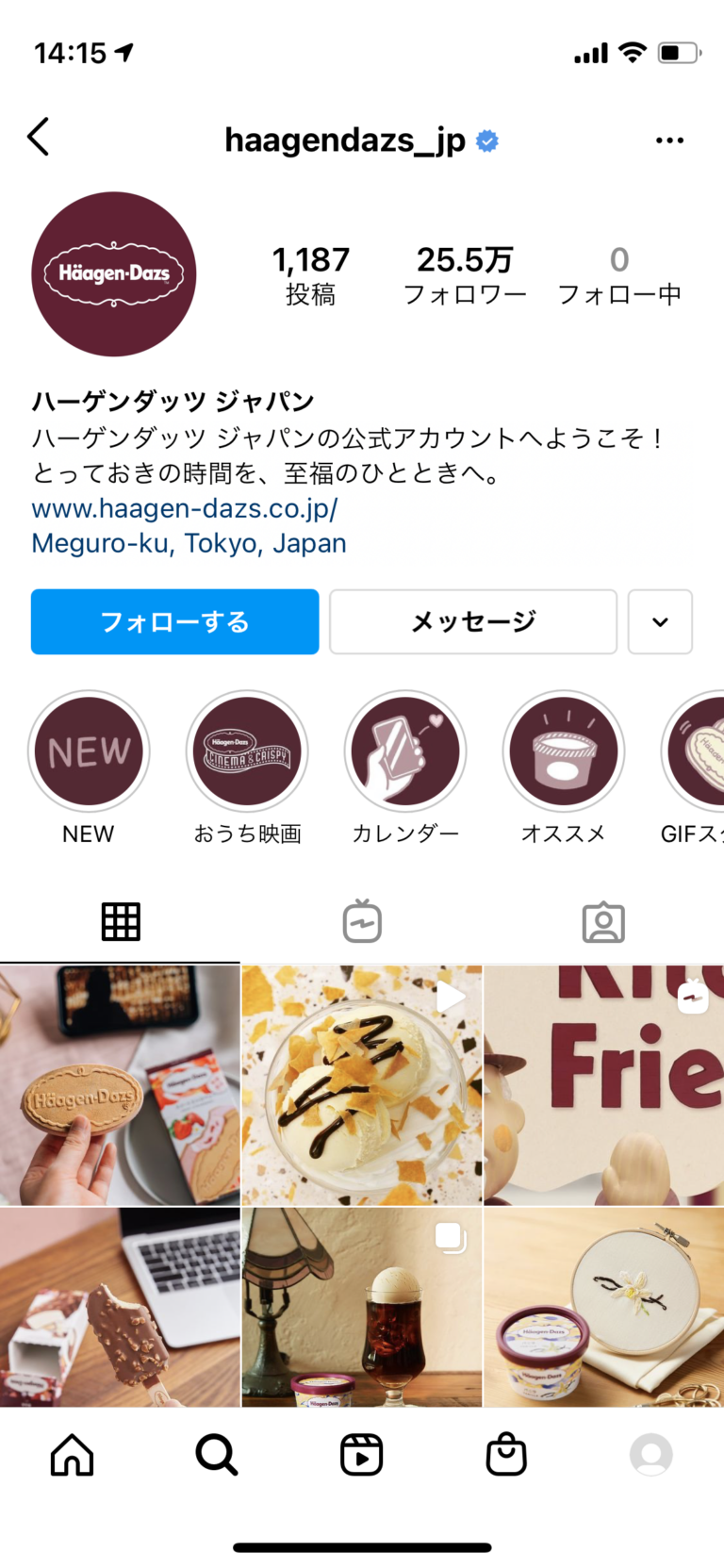The width and height of the screenshot is (724, 1568).
Task: View the NEW story highlight
Action: 89,751
